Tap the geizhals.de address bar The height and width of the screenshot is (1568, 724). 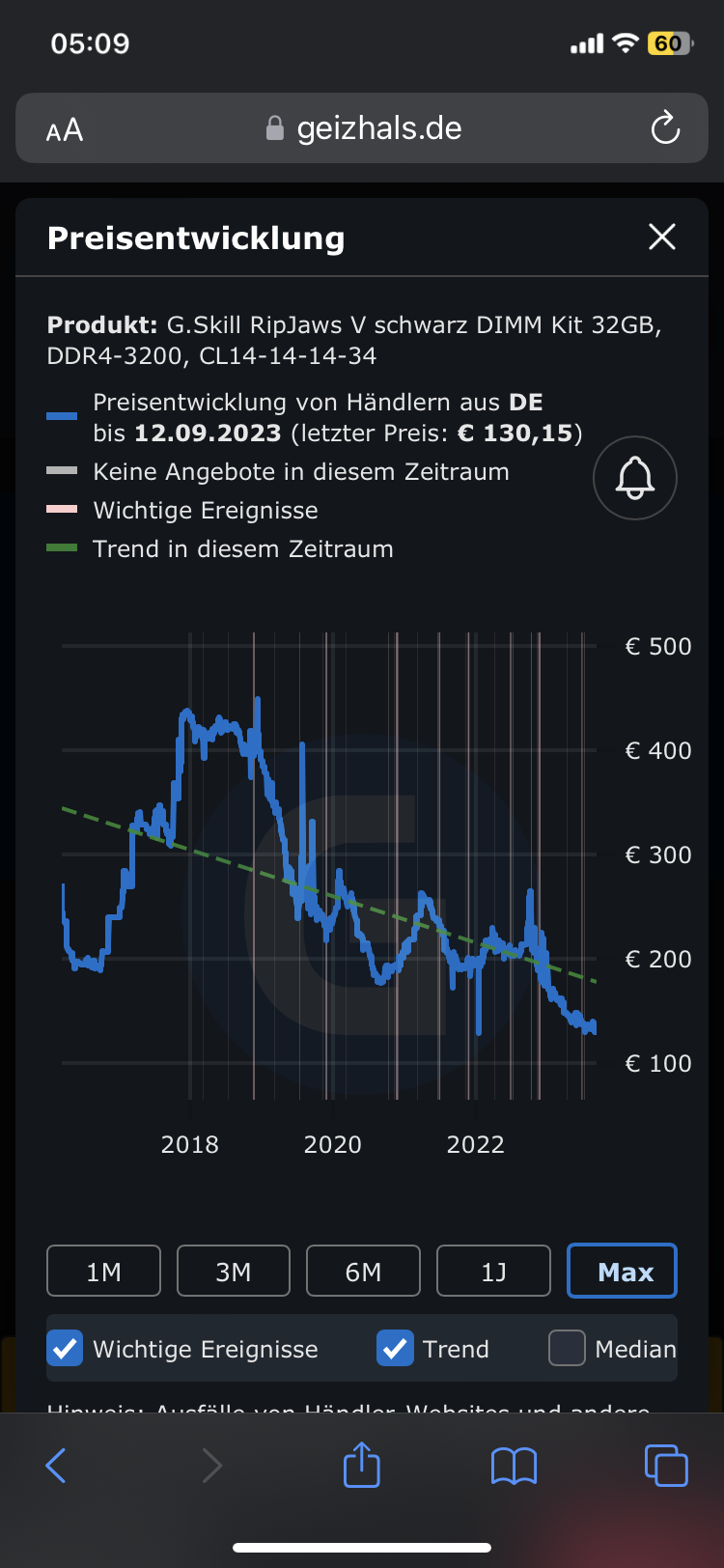tap(365, 128)
